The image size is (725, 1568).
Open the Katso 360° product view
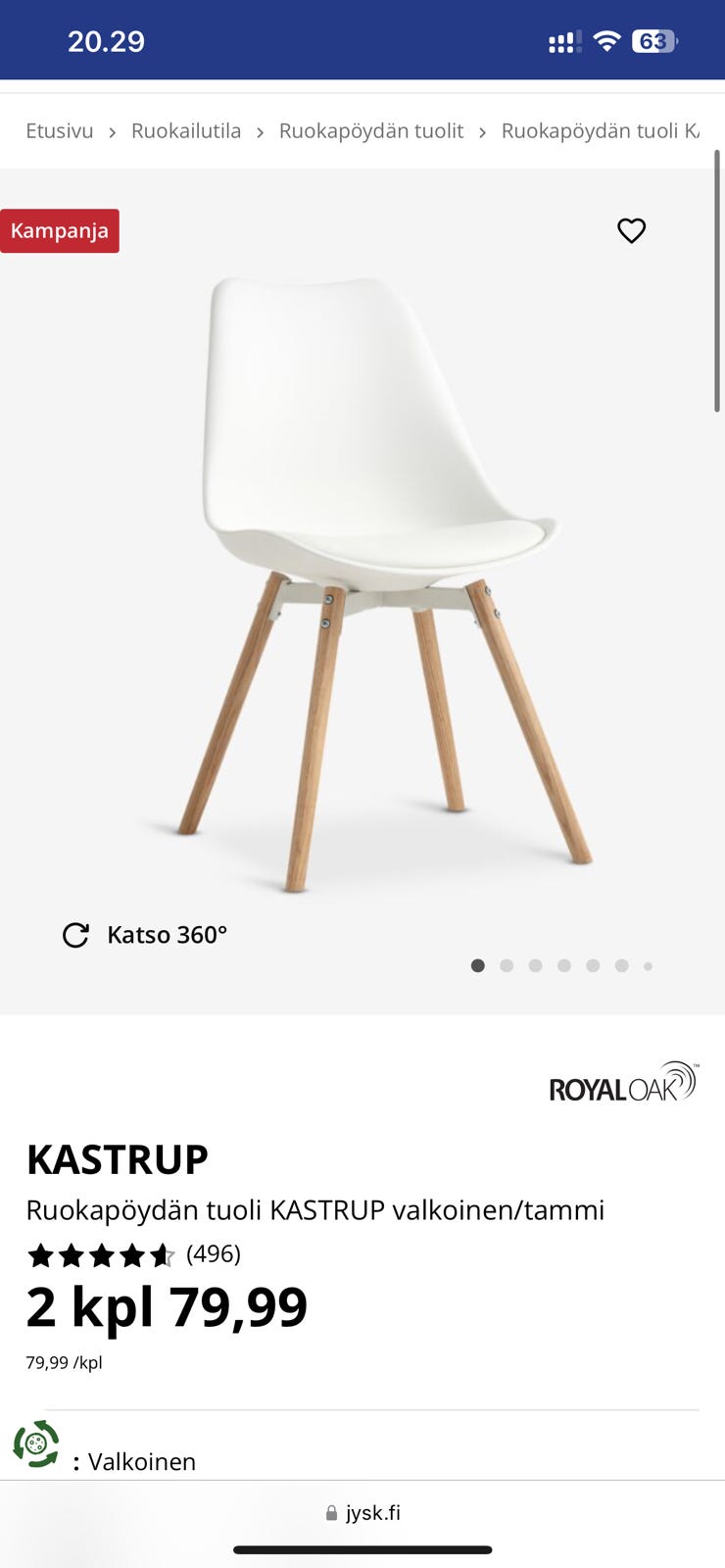click(167, 934)
